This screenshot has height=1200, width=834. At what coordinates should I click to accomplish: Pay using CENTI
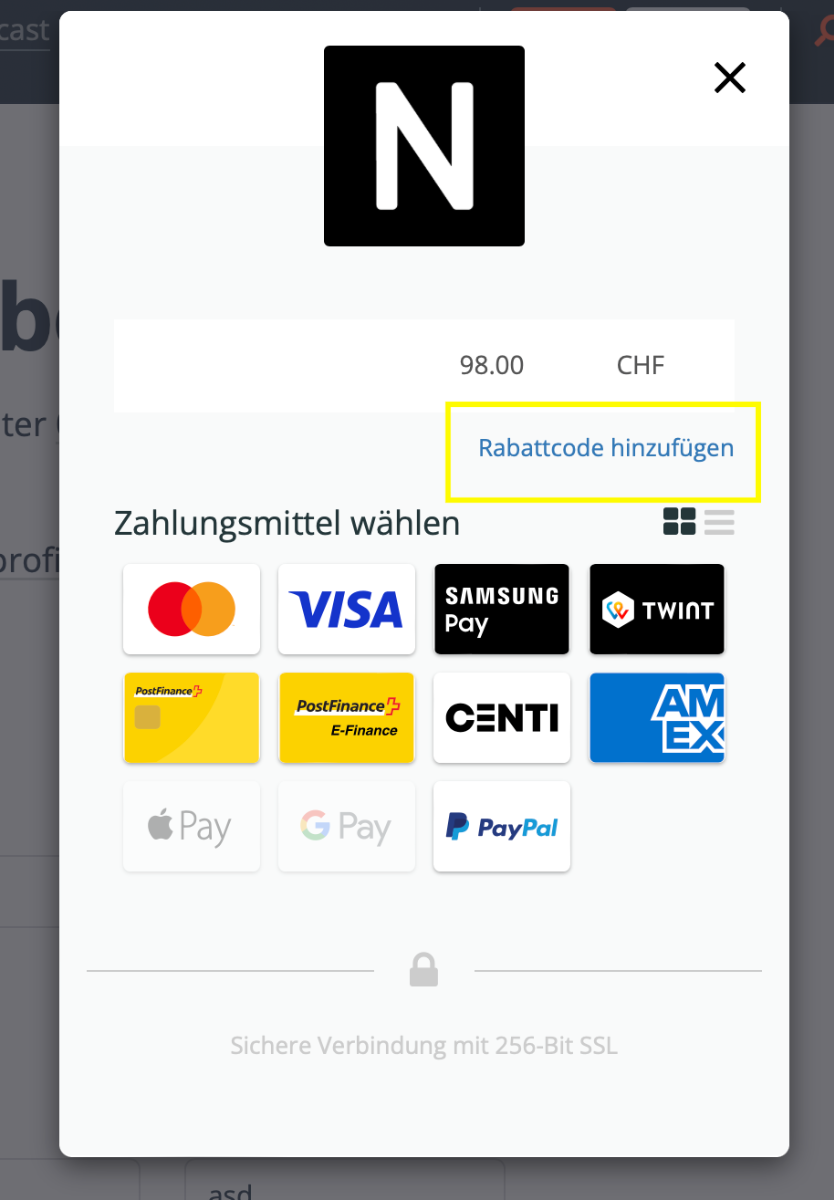pyautogui.click(x=501, y=718)
